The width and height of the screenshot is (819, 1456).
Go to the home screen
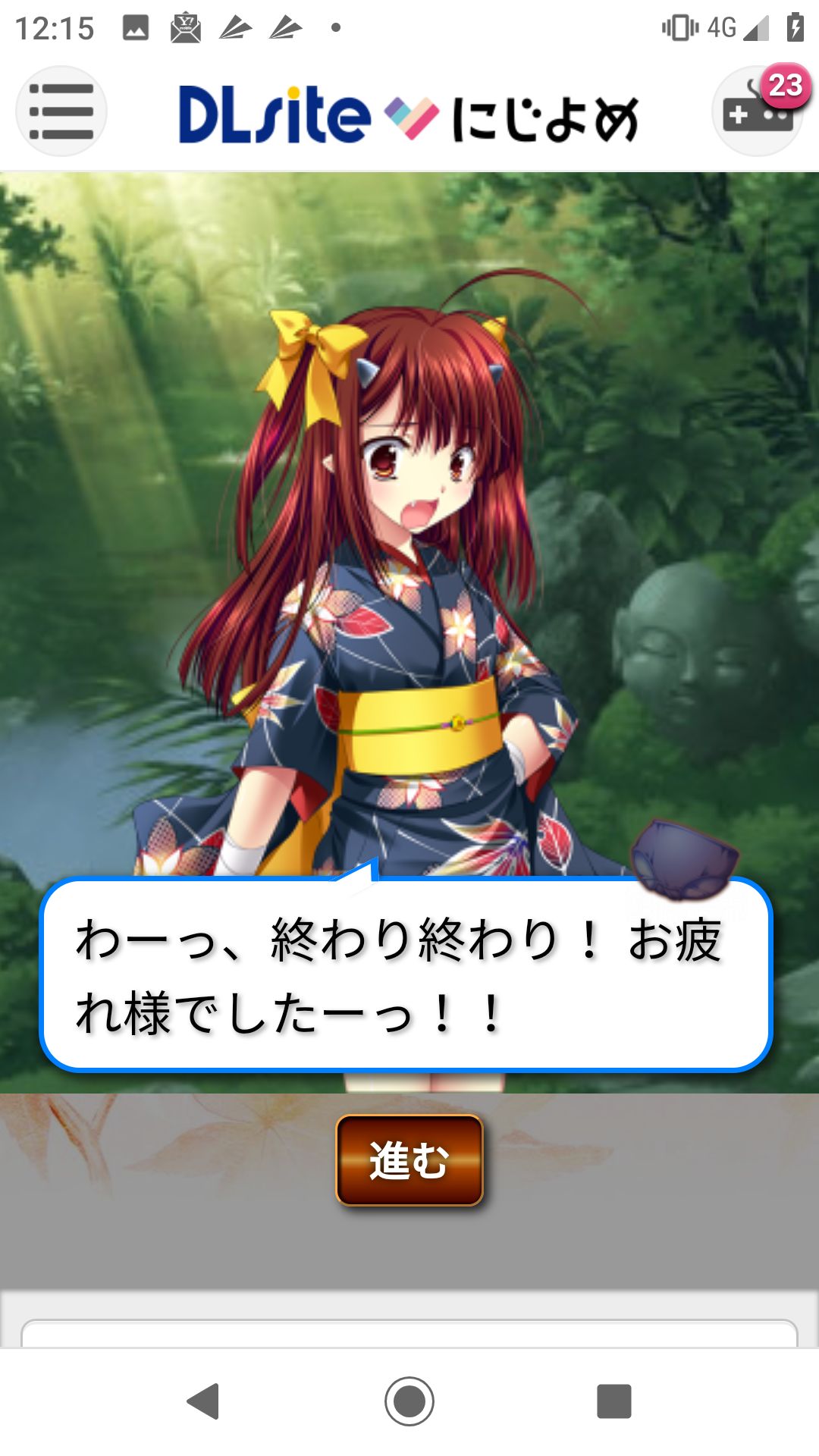(x=409, y=1401)
